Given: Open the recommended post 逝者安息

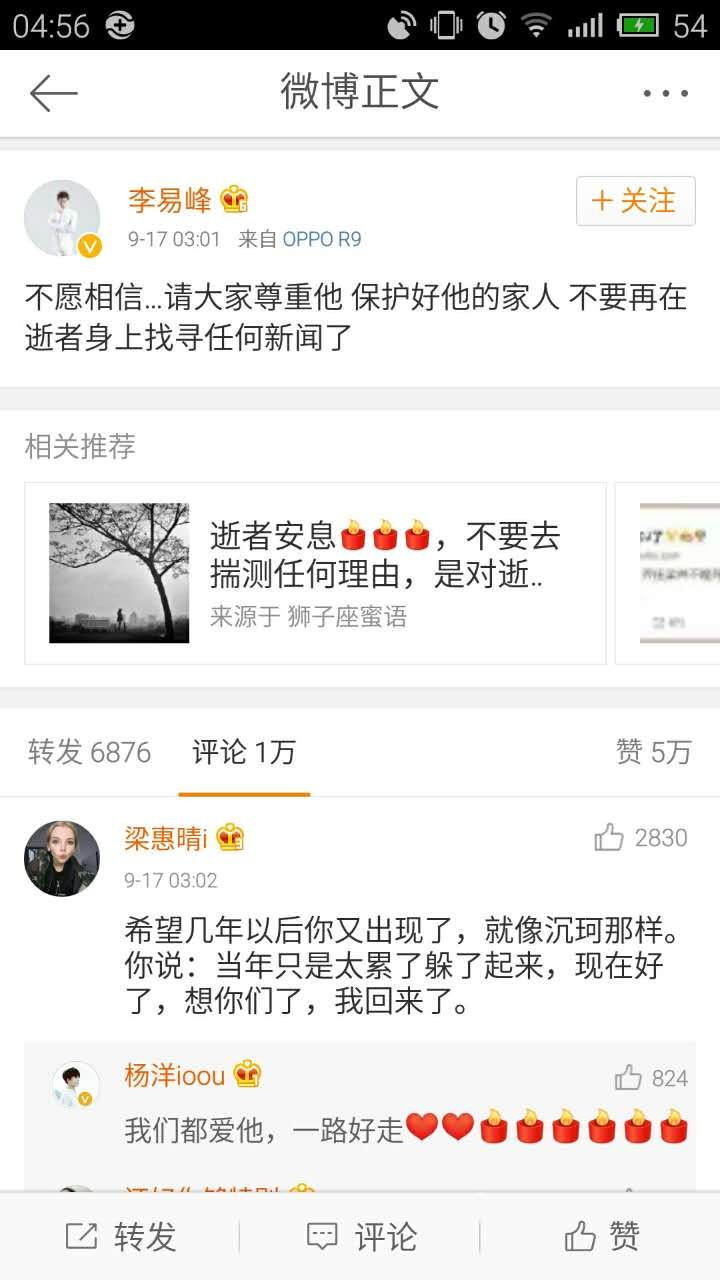Looking at the screenshot, I should 315,574.
